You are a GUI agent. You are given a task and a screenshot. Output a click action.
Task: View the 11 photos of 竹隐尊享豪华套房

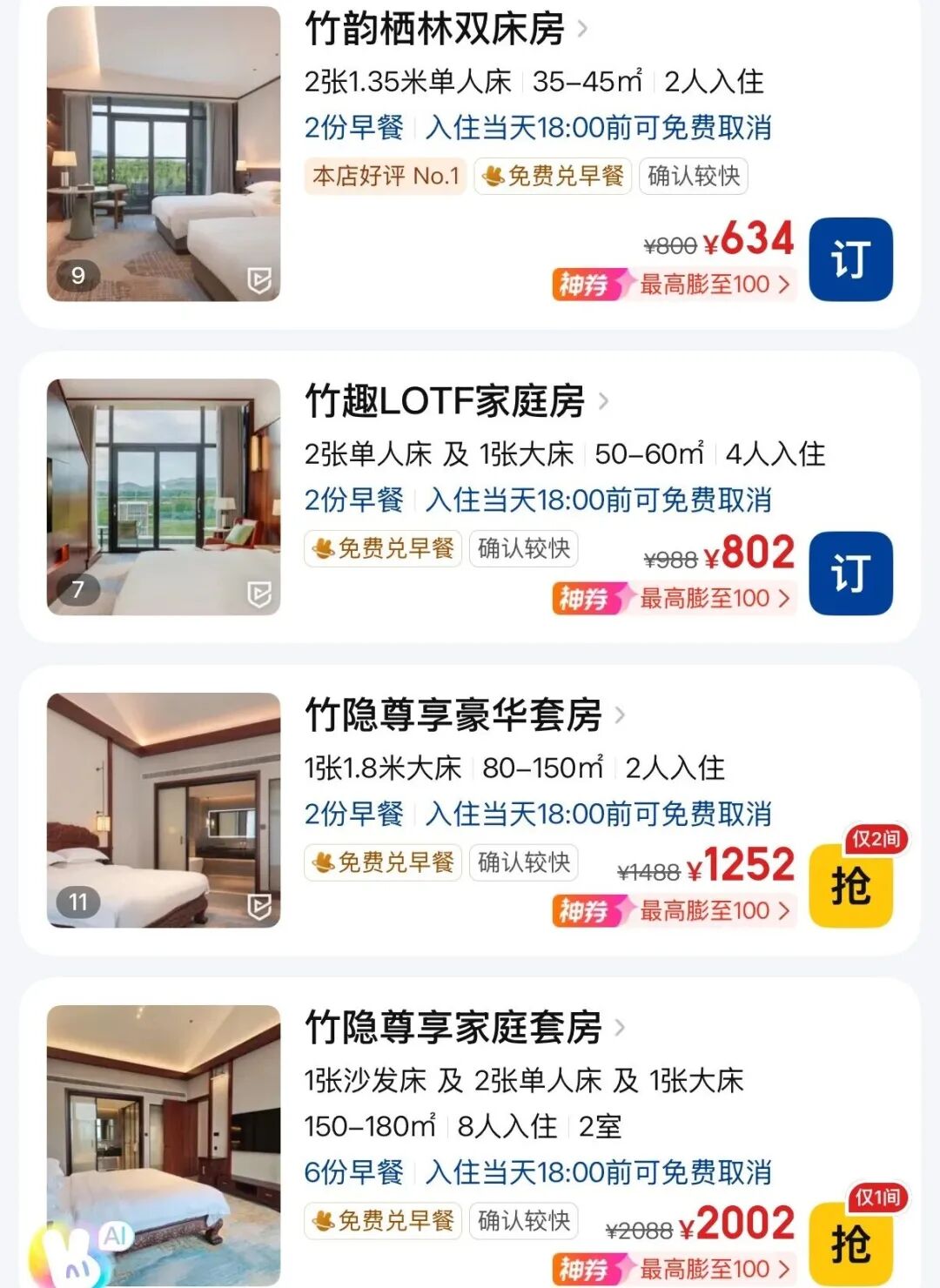tap(164, 809)
